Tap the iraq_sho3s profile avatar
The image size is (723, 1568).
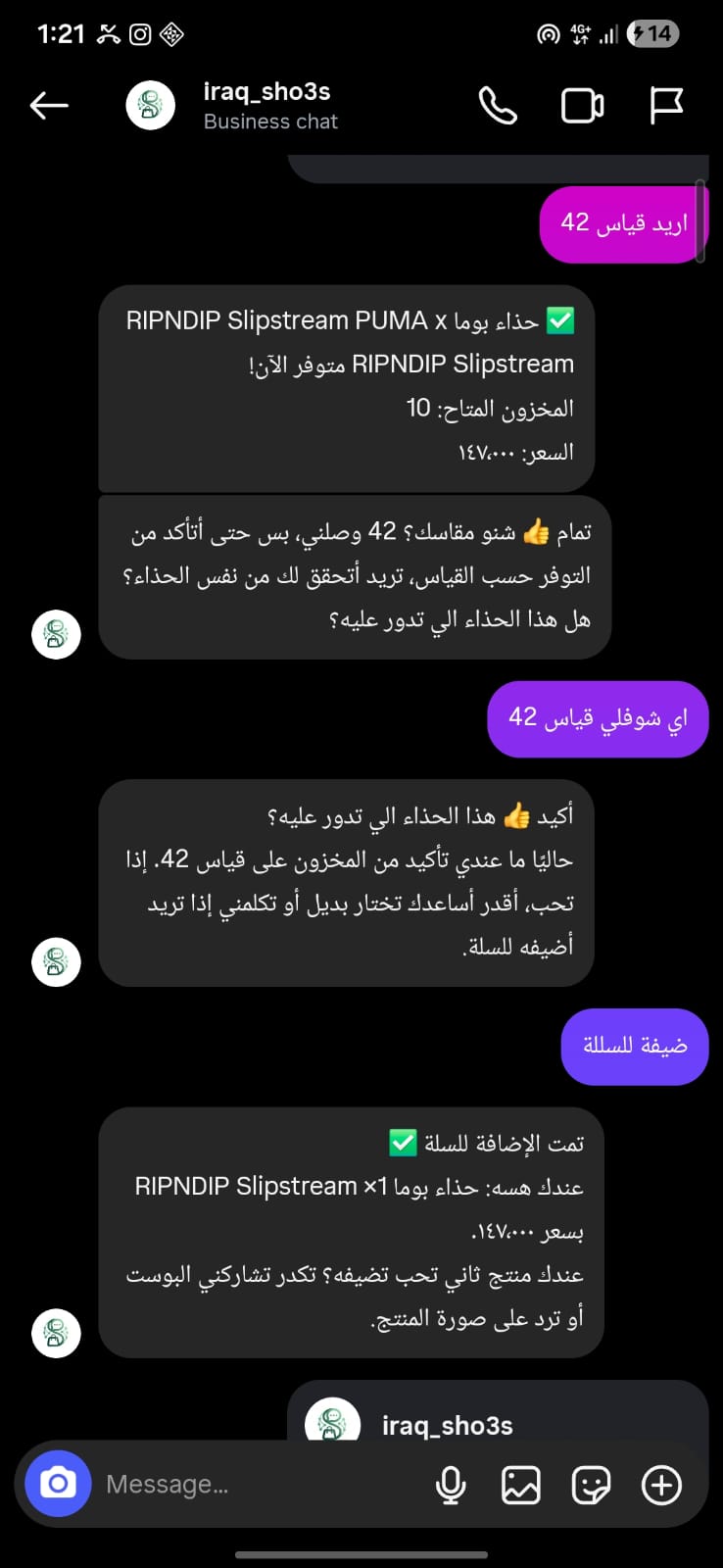click(150, 105)
